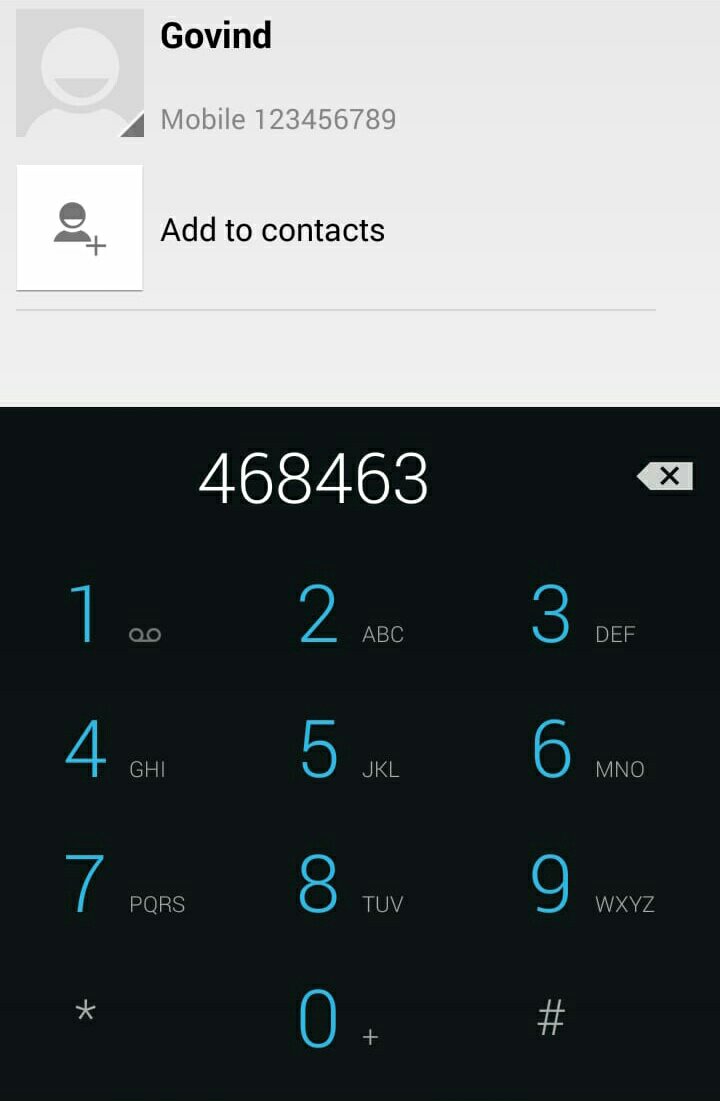Delete the last dialed digit with backspace
Viewport: 720px width, 1101px height.
[x=666, y=477]
